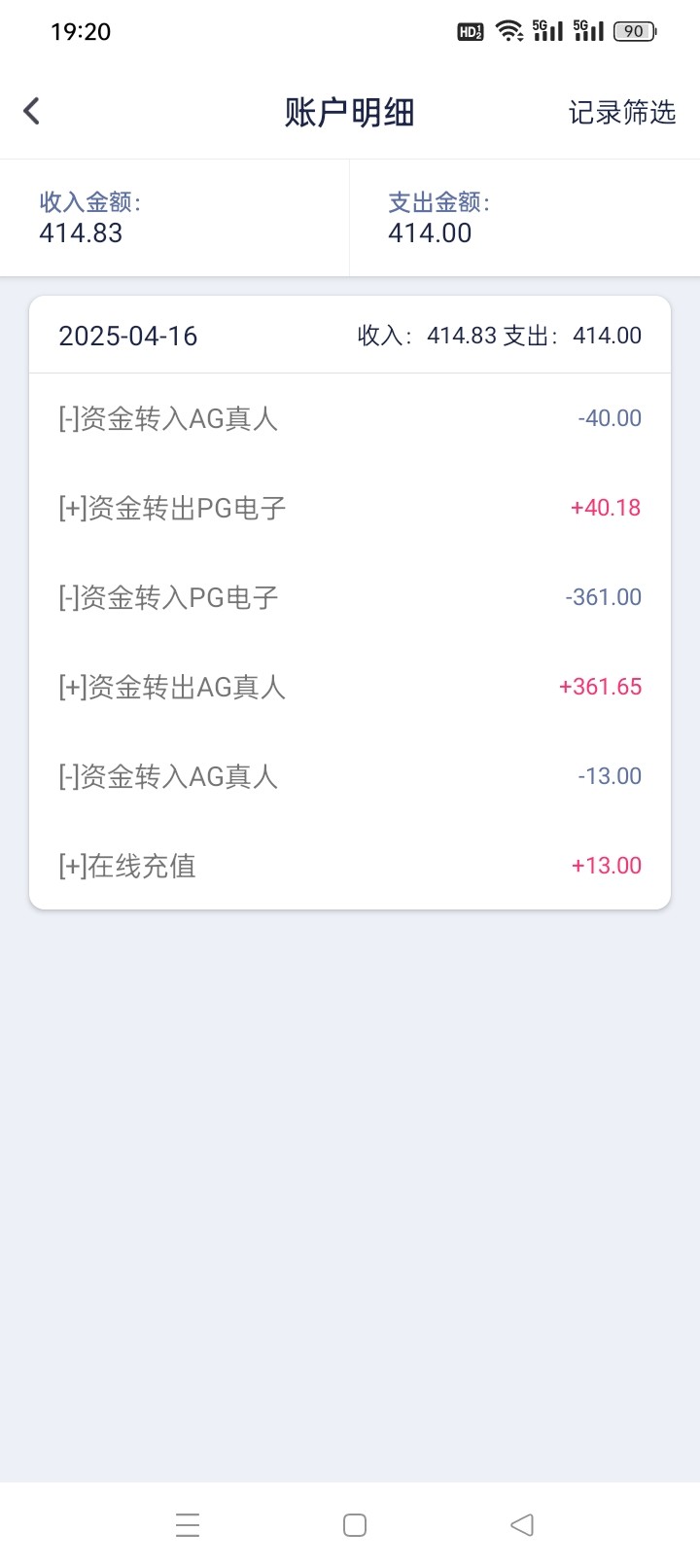This screenshot has width=700, height=1568.
Task: Open 记录筛选 record filter
Action: [621, 112]
